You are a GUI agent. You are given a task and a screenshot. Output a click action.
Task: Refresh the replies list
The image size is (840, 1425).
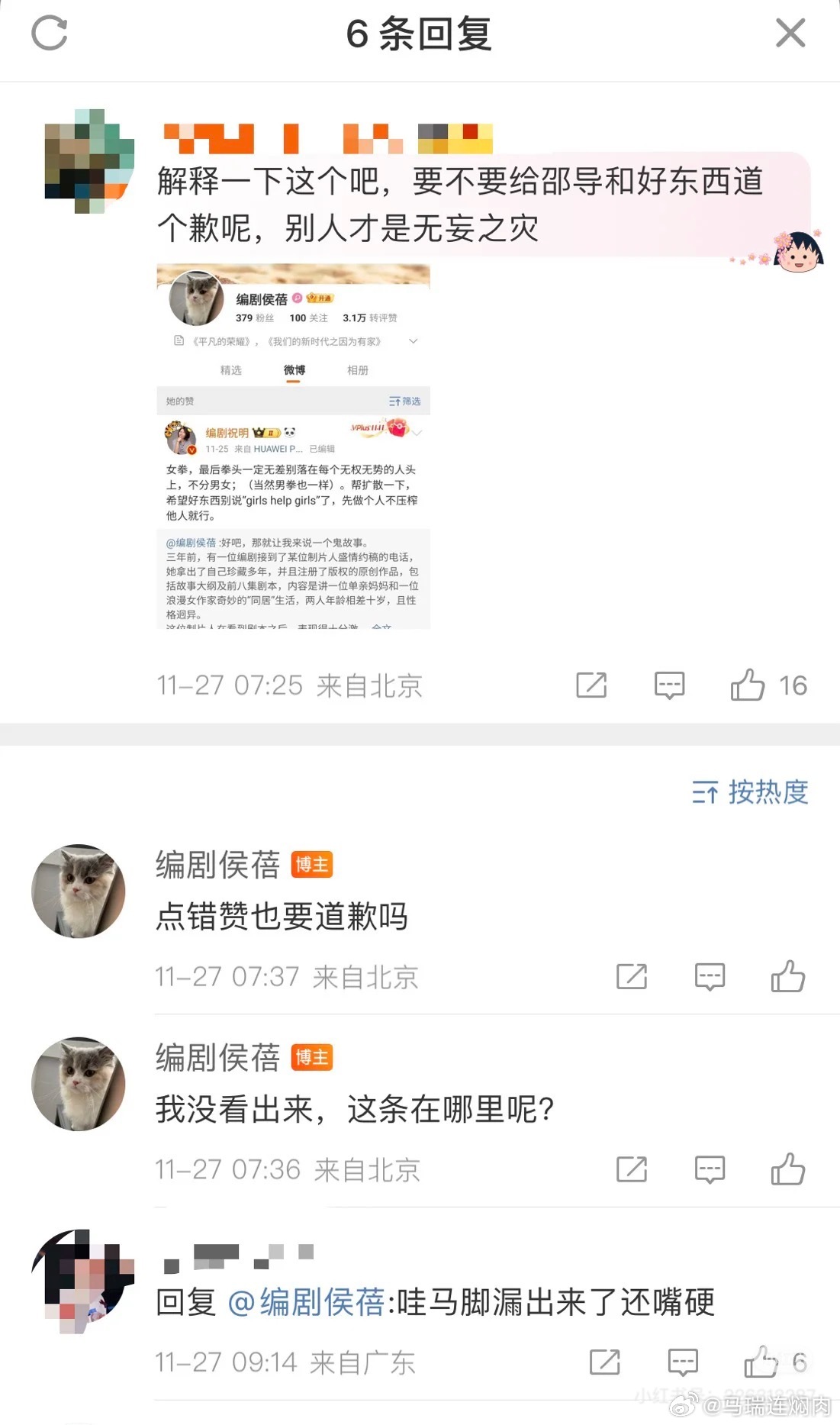(x=50, y=34)
